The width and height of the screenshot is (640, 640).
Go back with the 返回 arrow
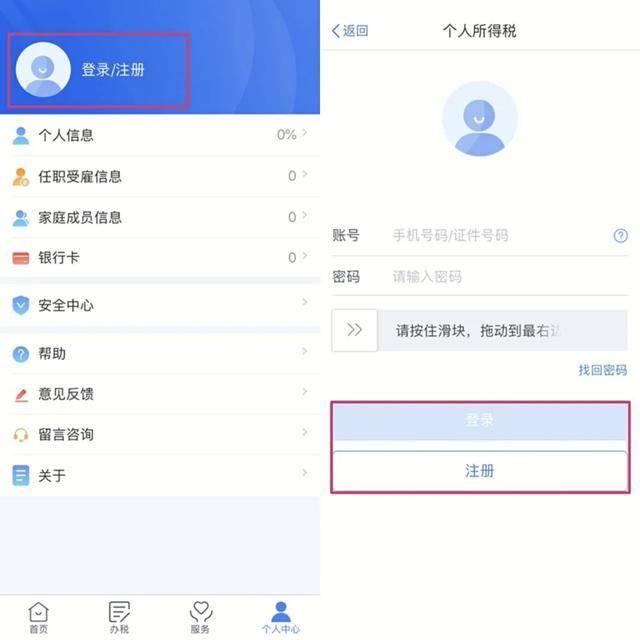[349, 31]
